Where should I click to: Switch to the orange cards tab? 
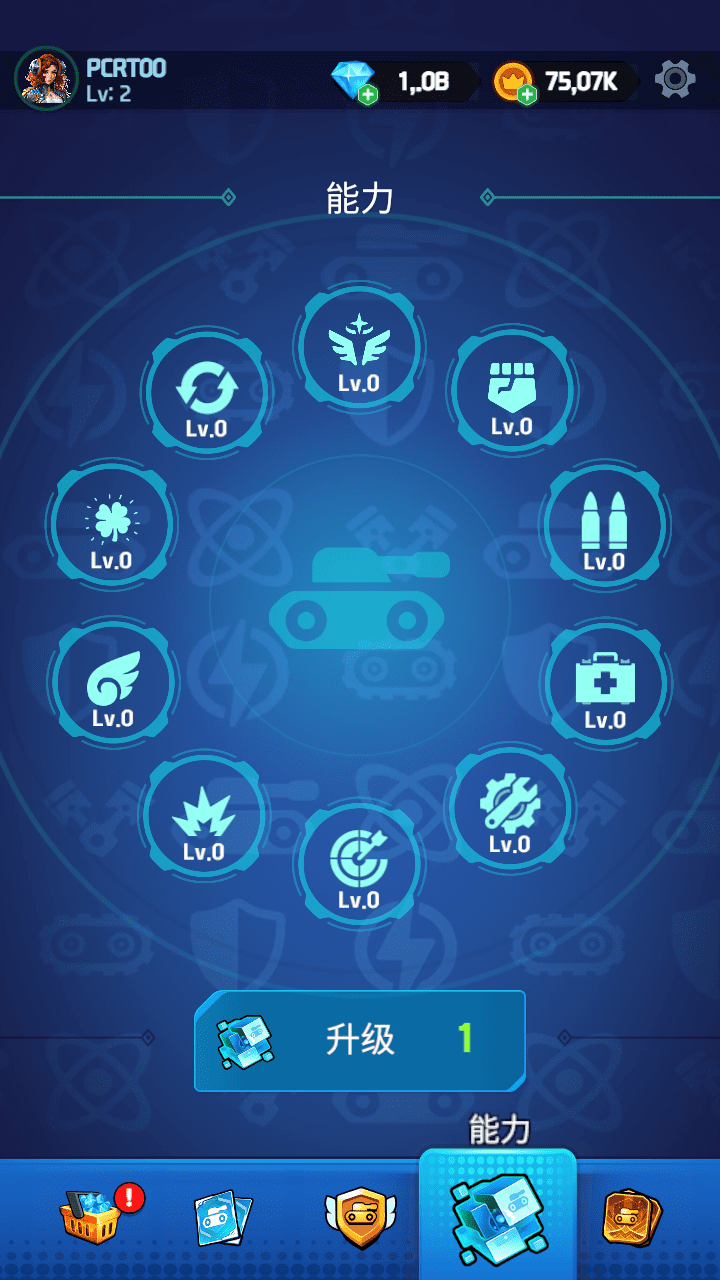pyautogui.click(x=632, y=1217)
